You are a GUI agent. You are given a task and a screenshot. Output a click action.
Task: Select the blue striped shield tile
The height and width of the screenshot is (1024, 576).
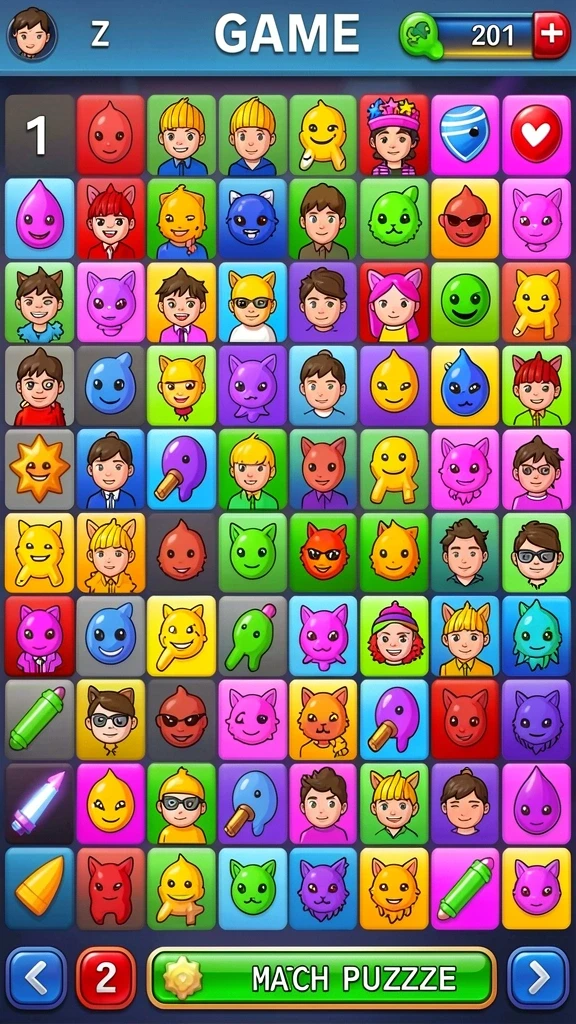pos(465,135)
